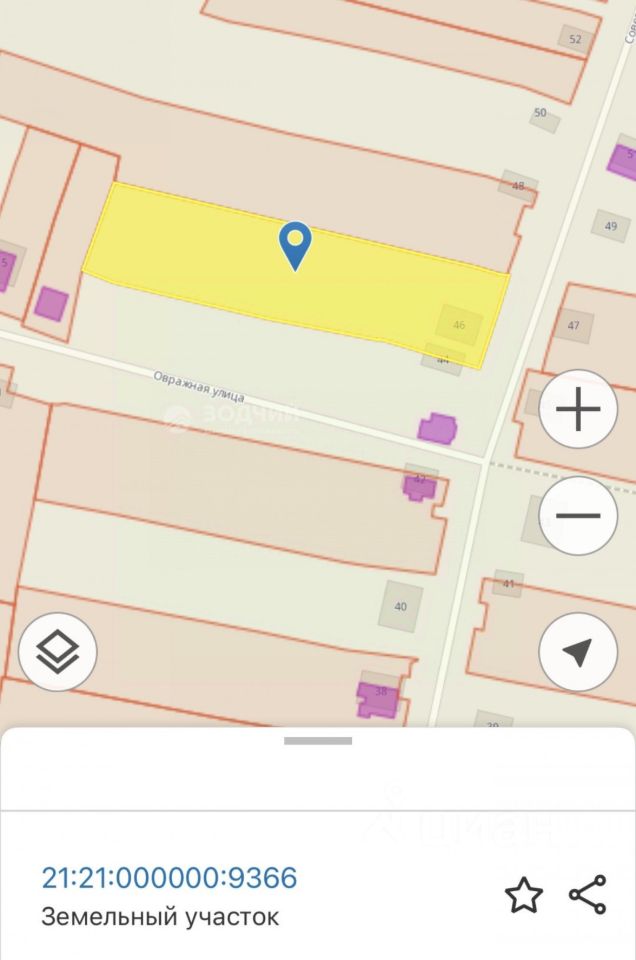Share the selected land plot
The height and width of the screenshot is (960, 636).
[587, 894]
